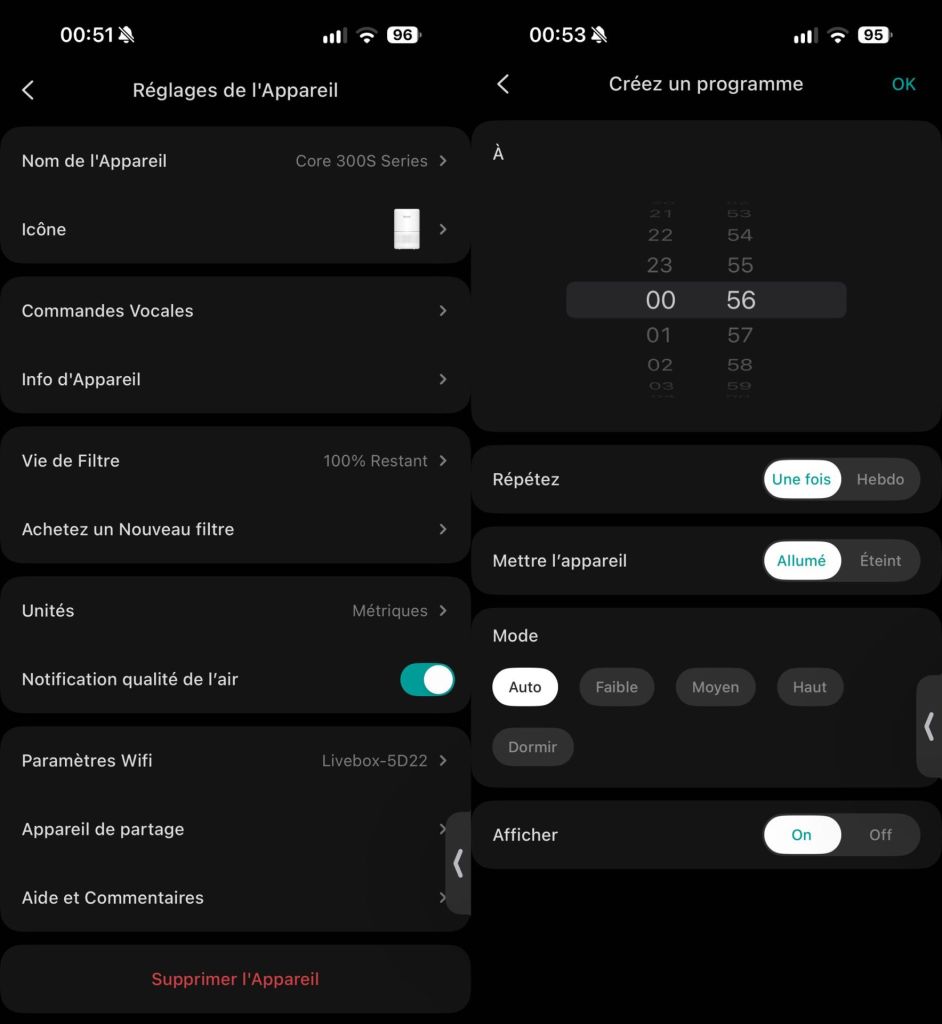
Task: Go back from Réglages de l'Appareil
Action: 28,90
